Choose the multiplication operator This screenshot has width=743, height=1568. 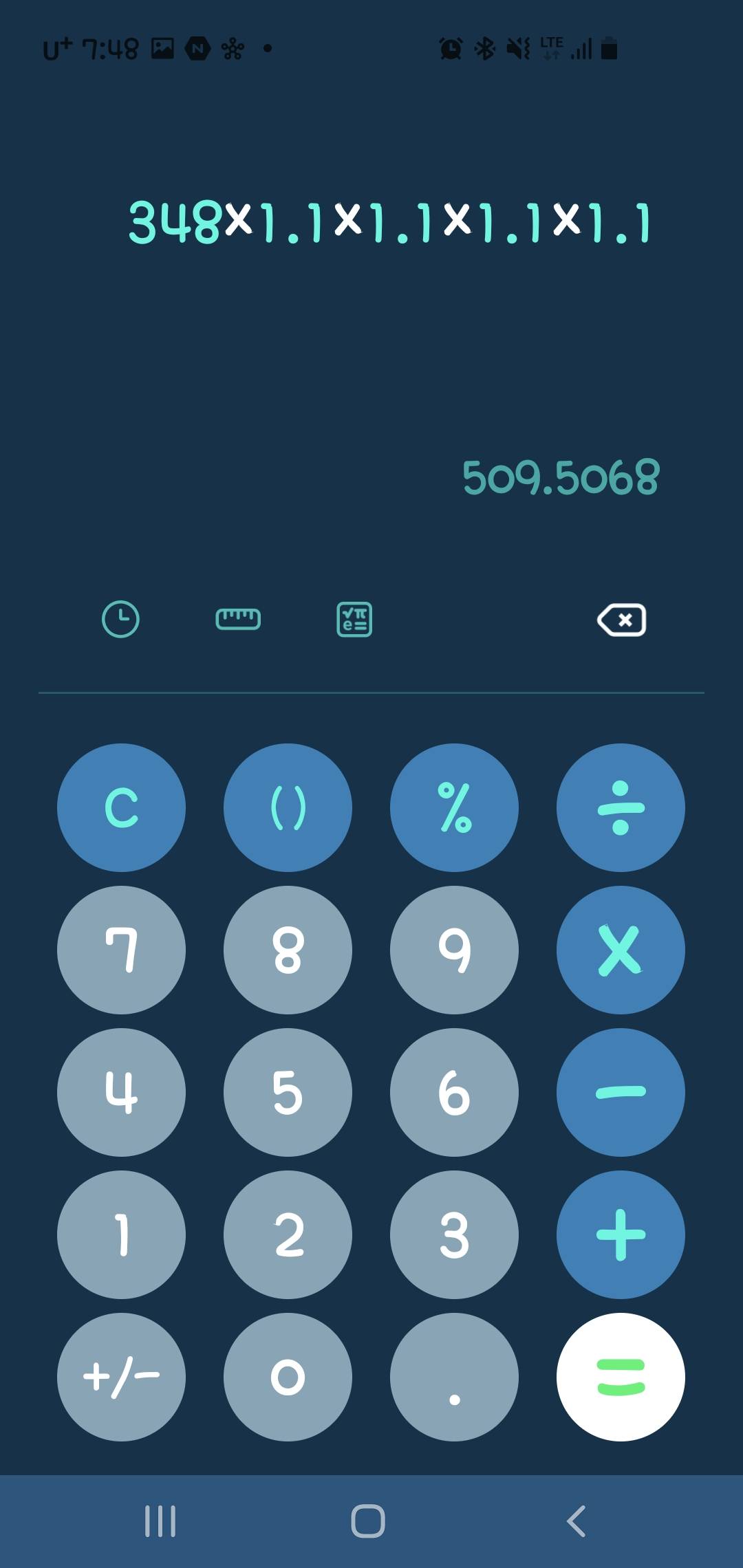[621, 950]
